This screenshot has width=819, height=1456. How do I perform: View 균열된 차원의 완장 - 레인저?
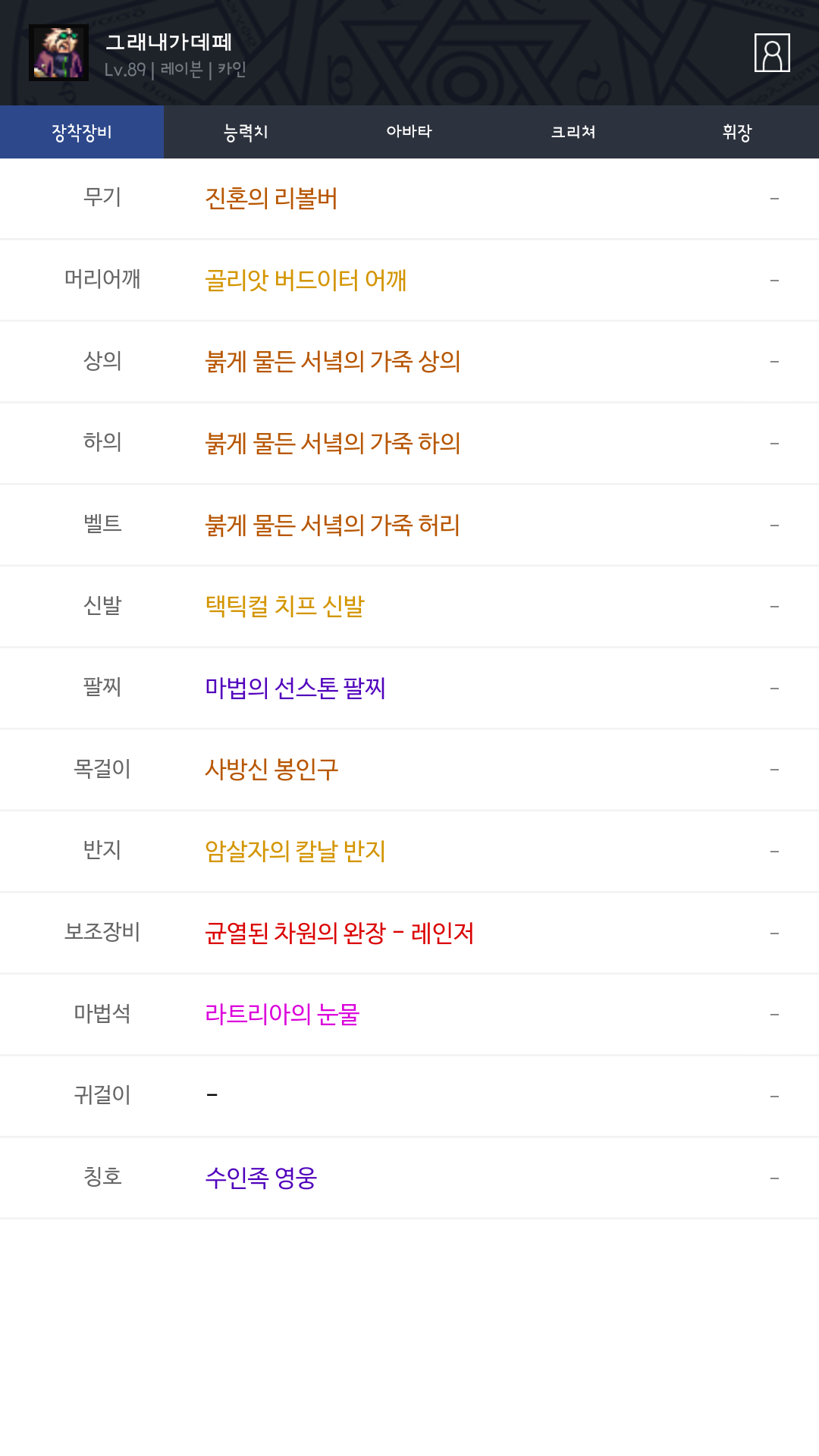pos(339,934)
